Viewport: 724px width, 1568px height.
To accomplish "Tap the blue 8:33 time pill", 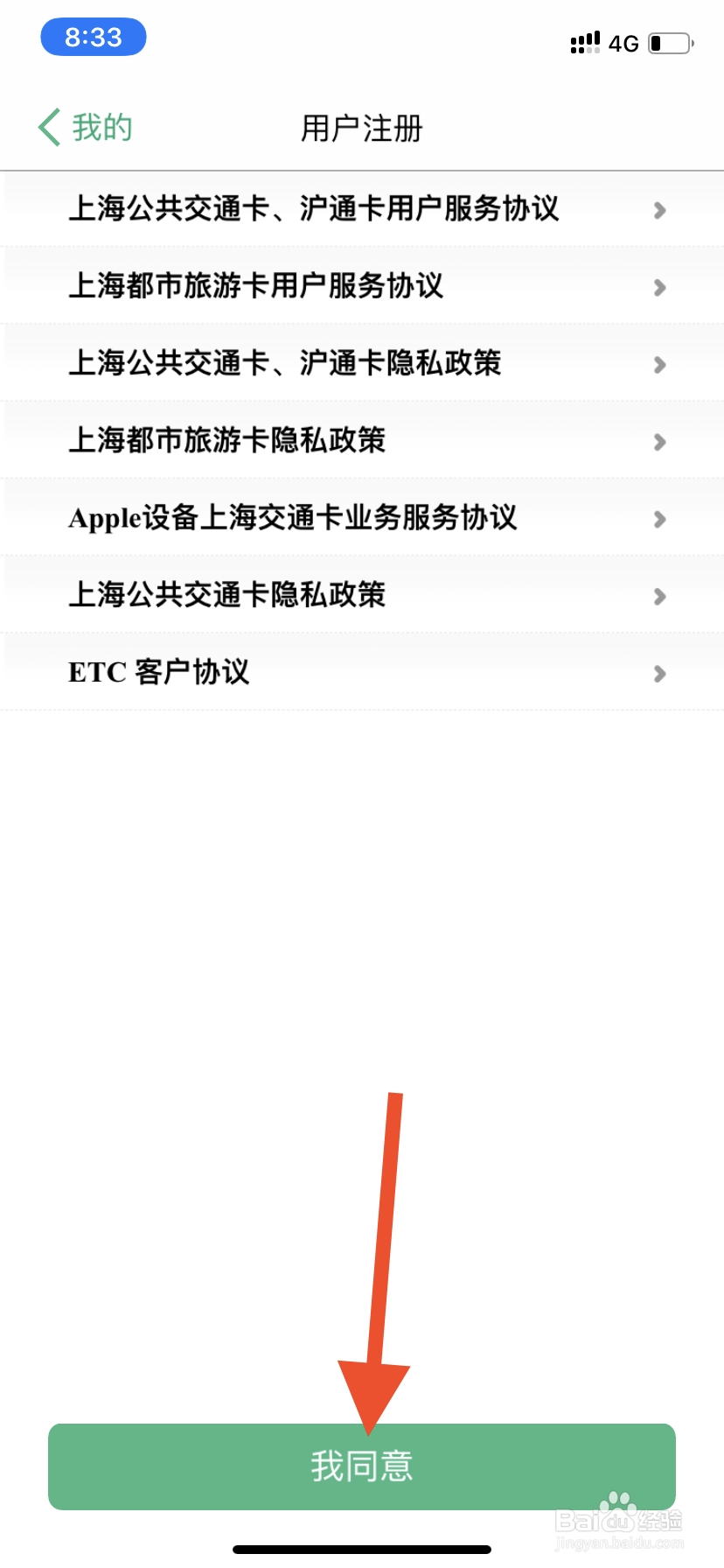I will tap(93, 37).
